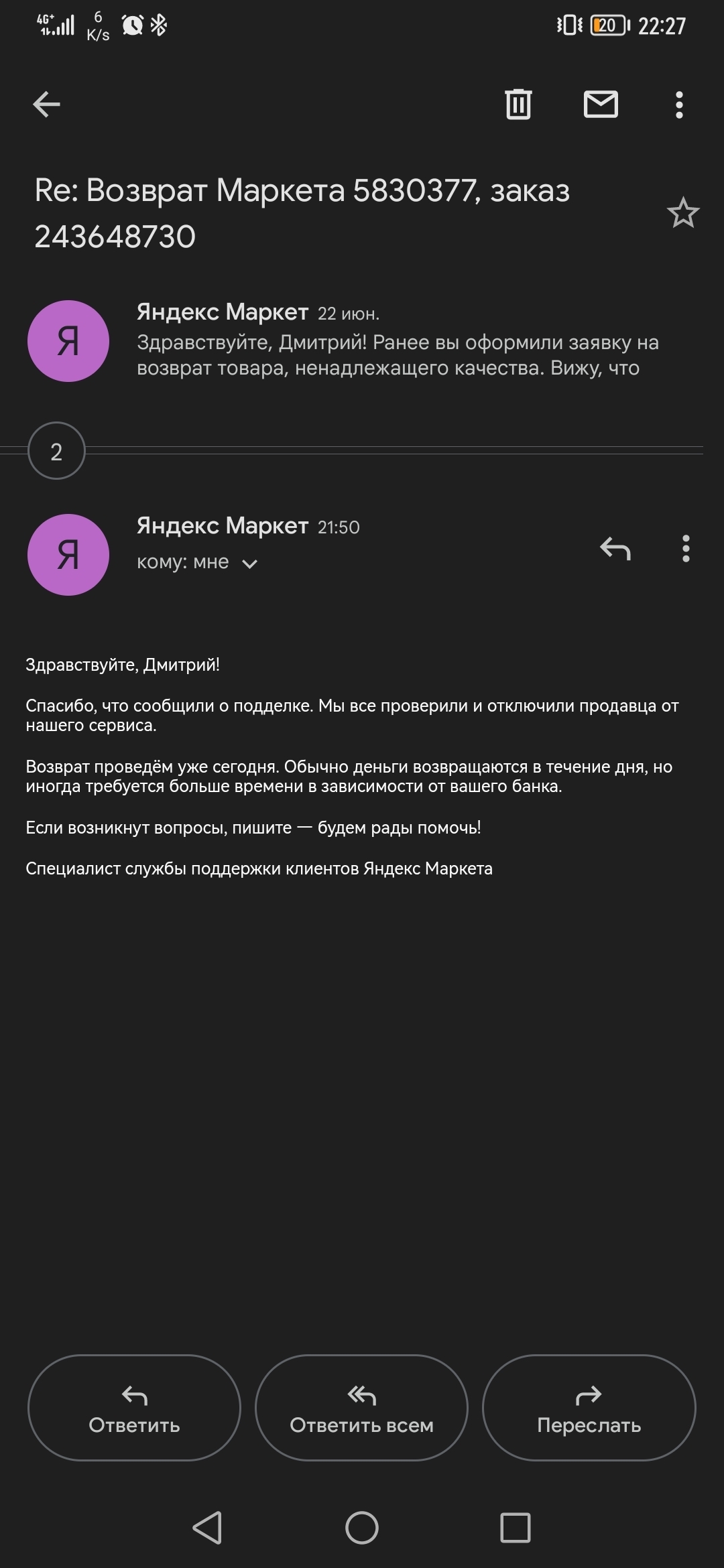The height and width of the screenshot is (1568, 724).
Task: Choose Ответить всем
Action: point(361,1408)
